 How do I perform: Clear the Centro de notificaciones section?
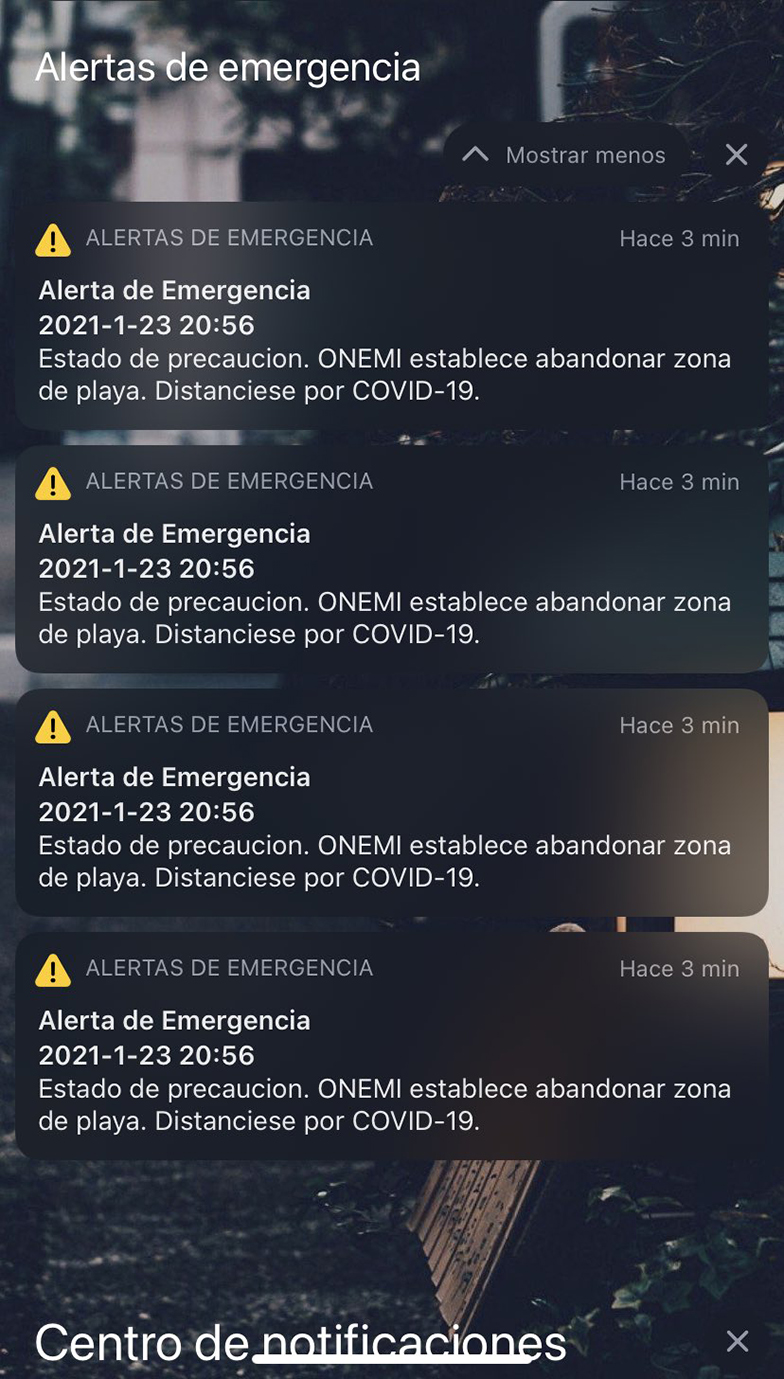point(737,1341)
